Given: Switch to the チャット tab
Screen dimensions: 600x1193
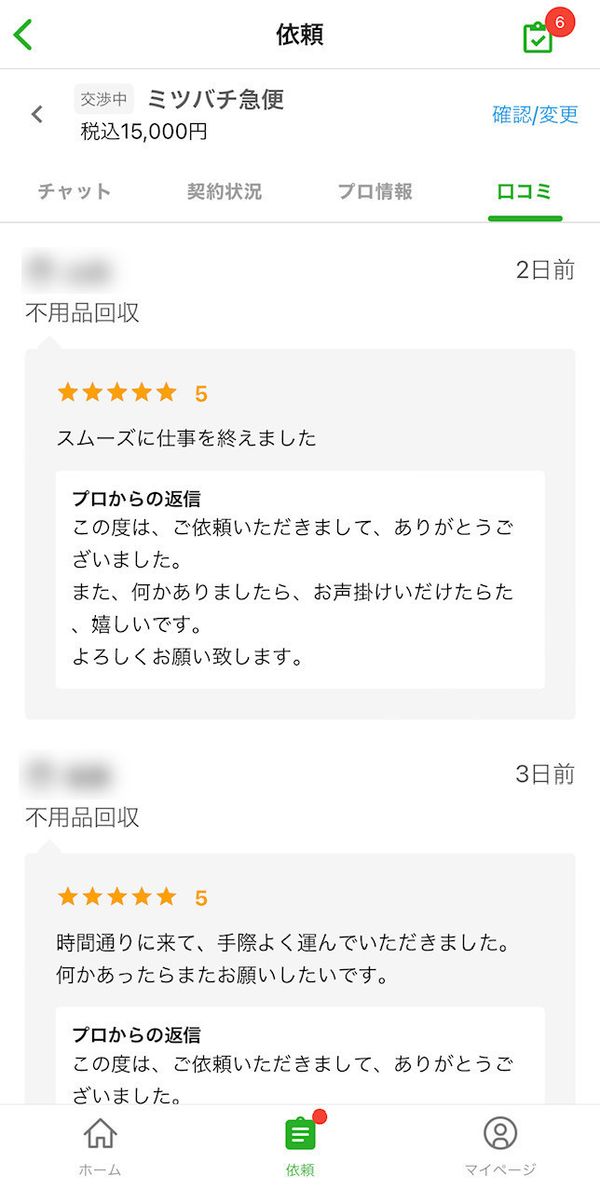Looking at the screenshot, I should (75, 191).
